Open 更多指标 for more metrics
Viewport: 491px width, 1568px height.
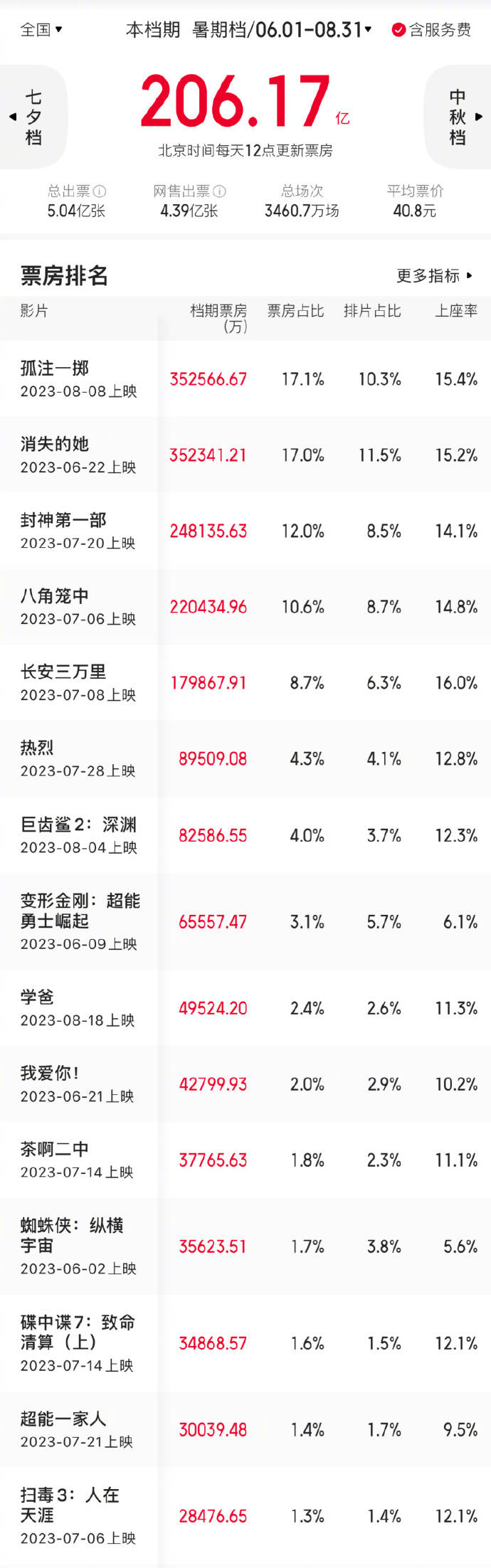point(434,275)
